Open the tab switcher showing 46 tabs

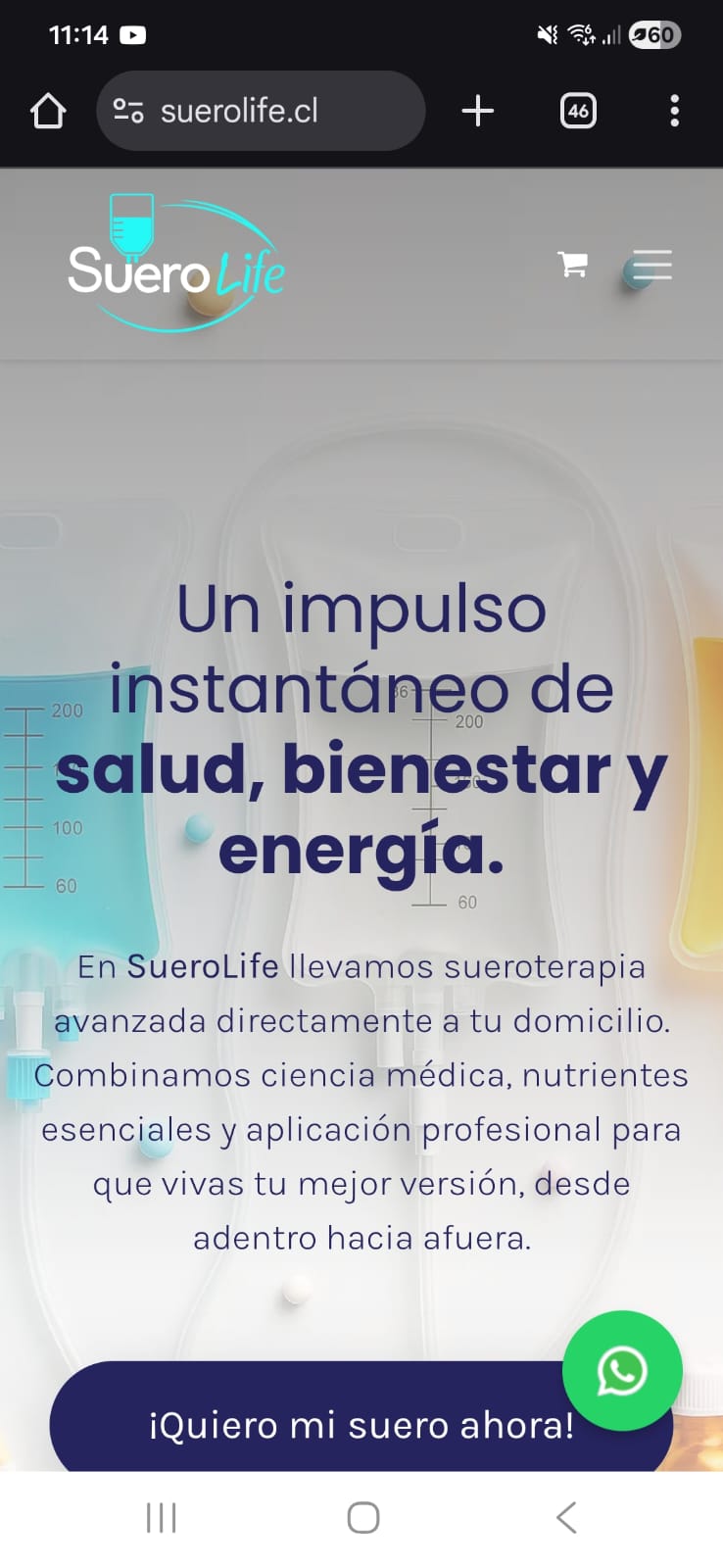578,111
